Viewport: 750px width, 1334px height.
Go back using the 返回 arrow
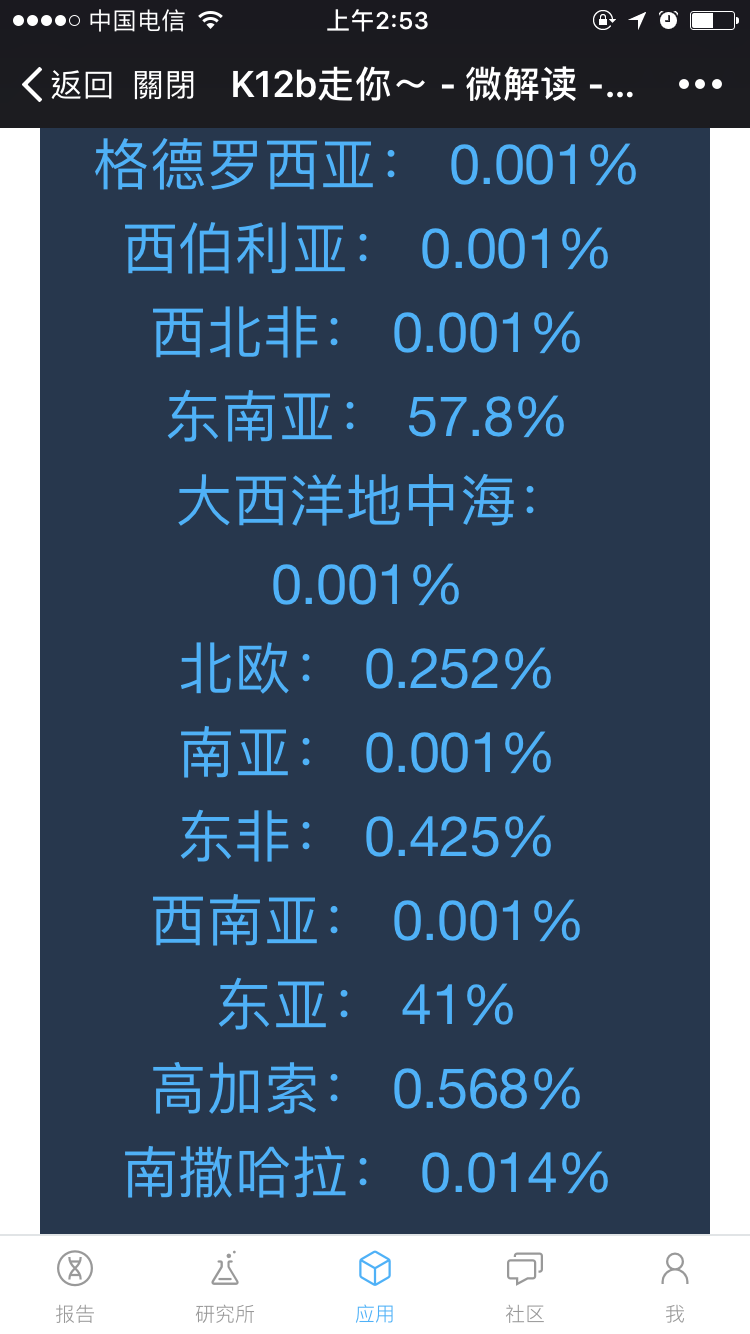pyautogui.click(x=66, y=85)
